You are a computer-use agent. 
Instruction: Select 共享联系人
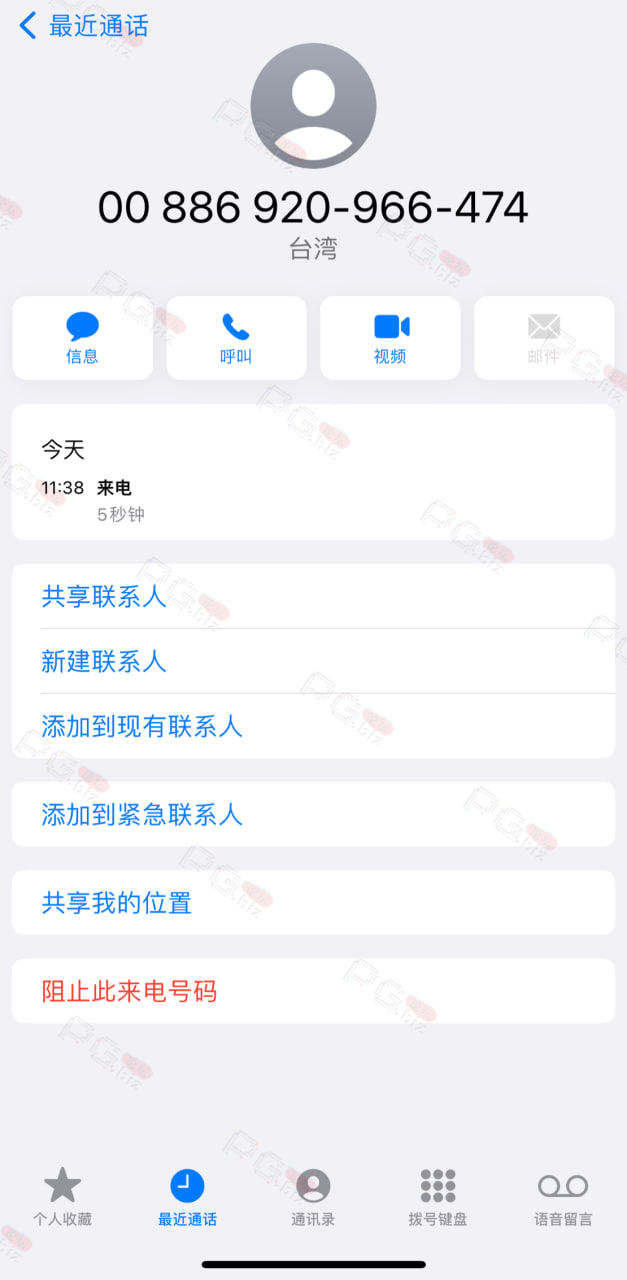[313, 596]
